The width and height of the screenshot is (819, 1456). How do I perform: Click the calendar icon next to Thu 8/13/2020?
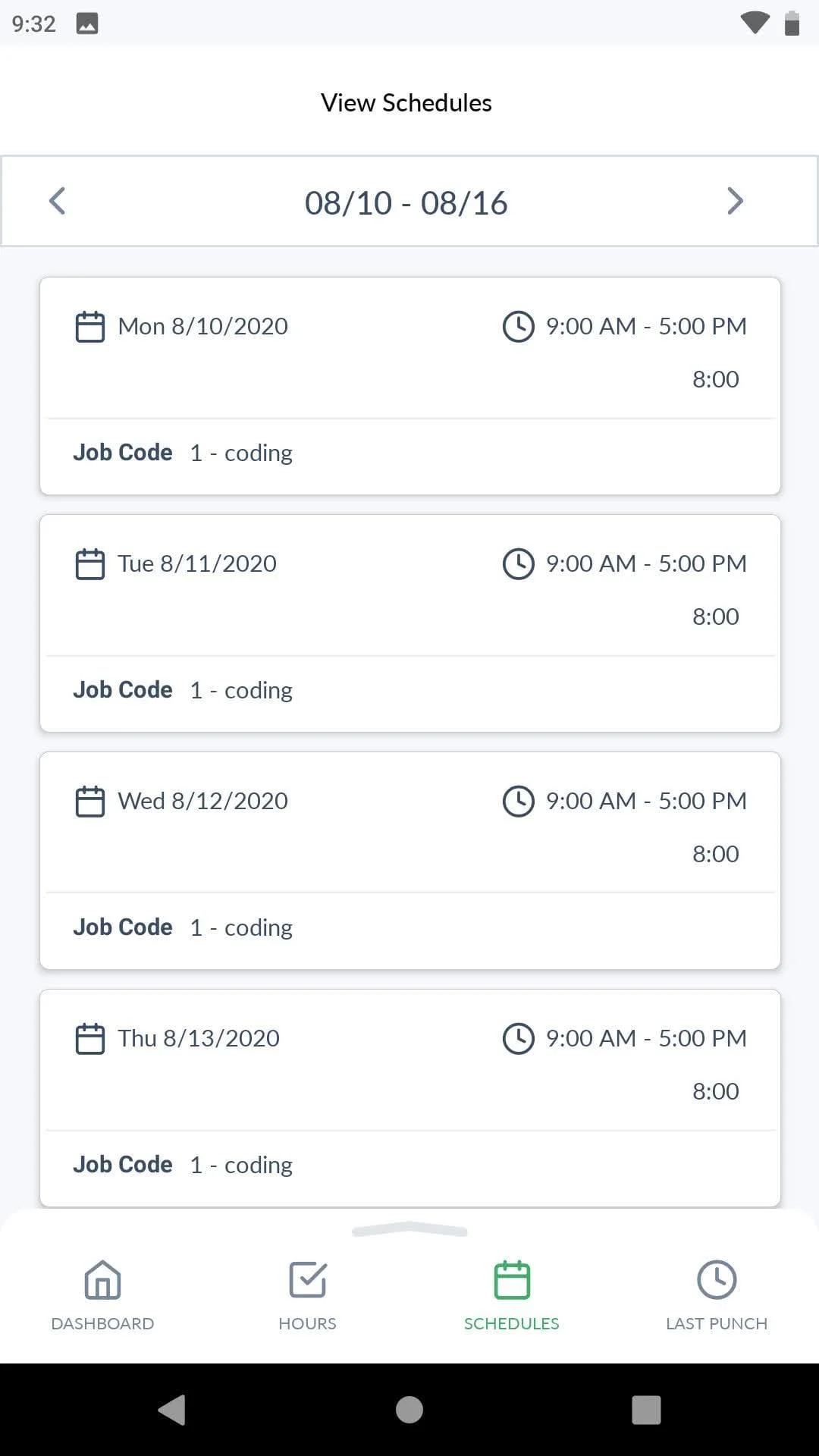tap(89, 1038)
